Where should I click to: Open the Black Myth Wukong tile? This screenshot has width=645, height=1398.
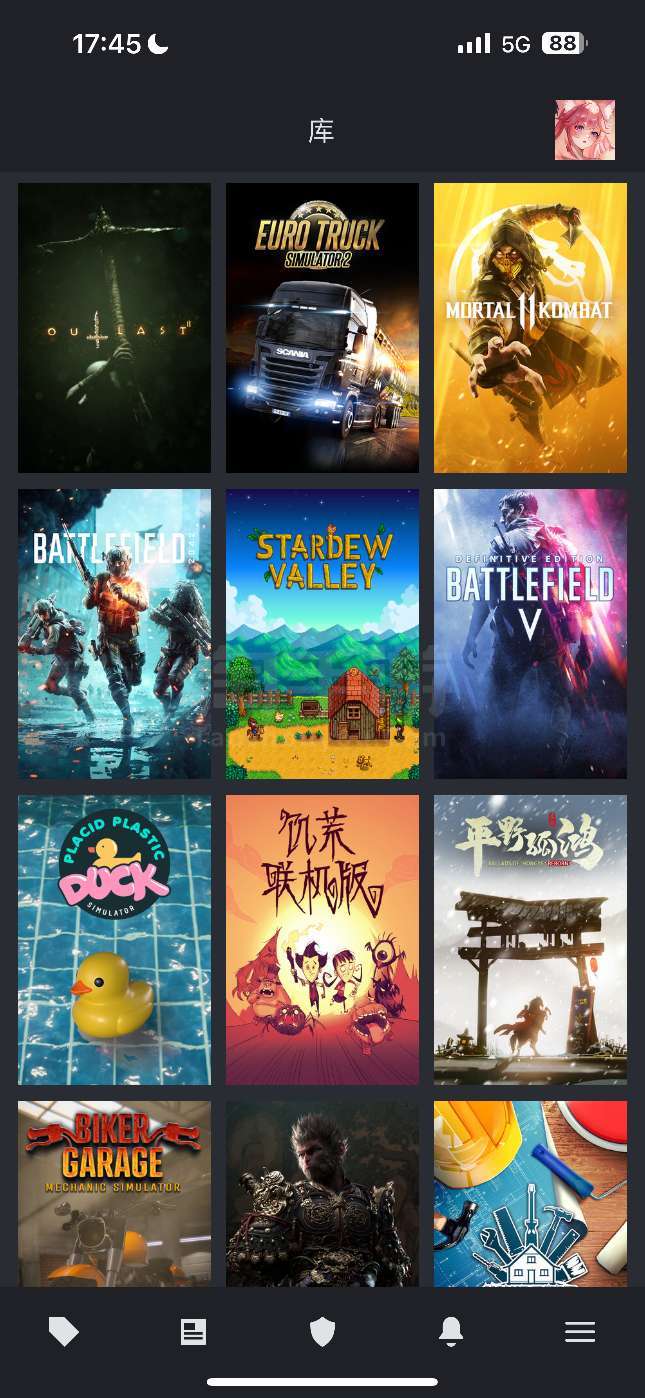(x=322, y=1193)
